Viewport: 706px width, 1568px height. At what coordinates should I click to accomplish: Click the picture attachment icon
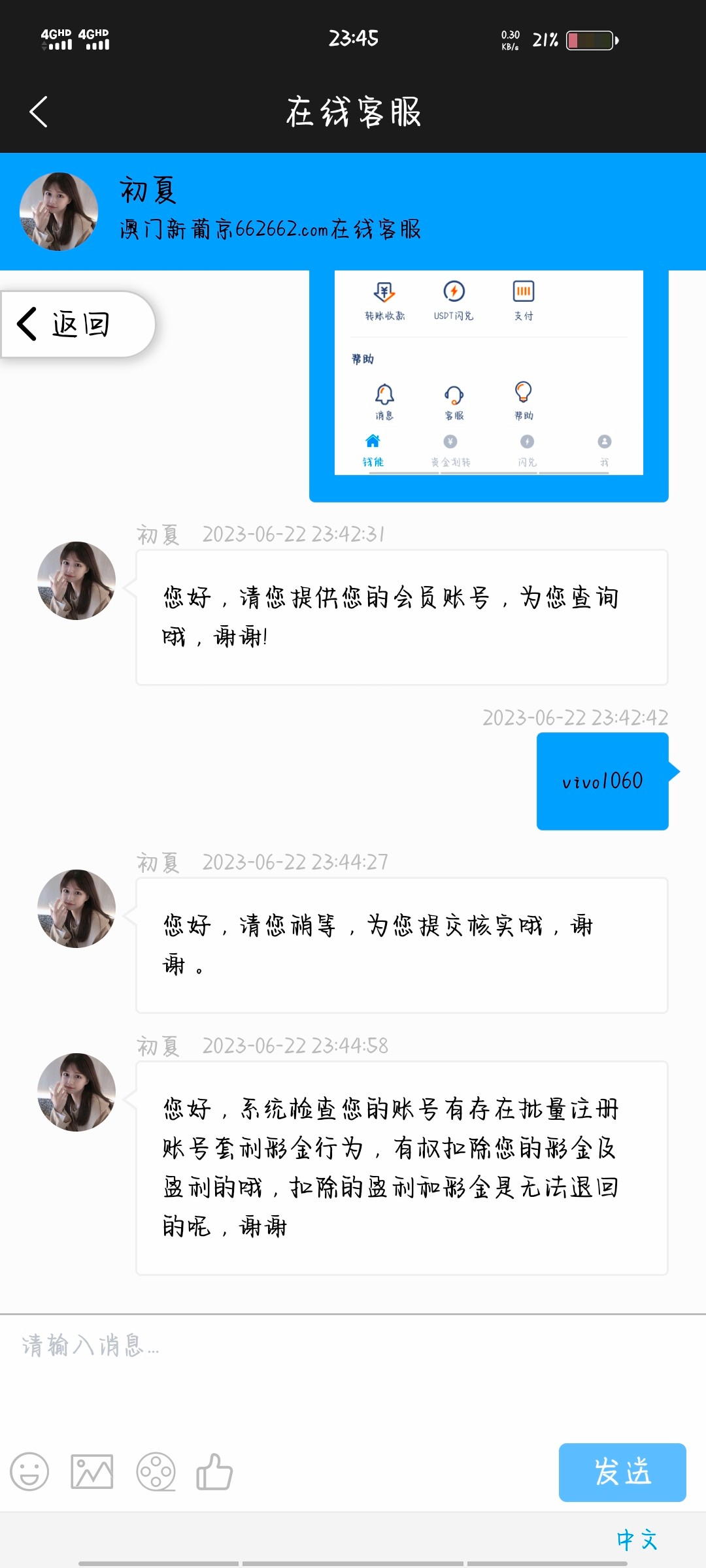[92, 1473]
